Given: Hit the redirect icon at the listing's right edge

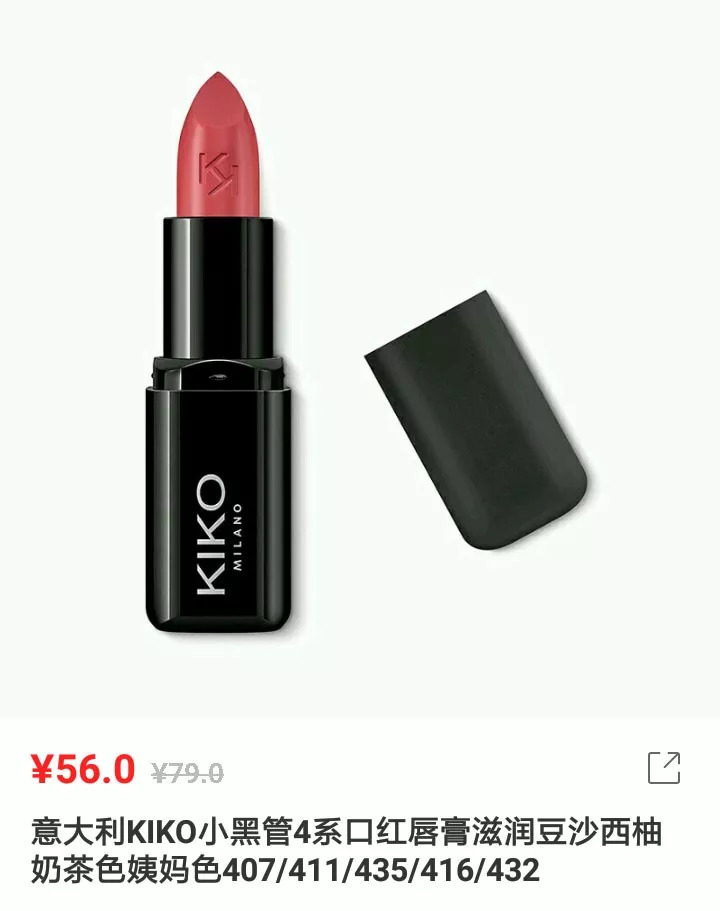Looking at the screenshot, I should coord(663,765).
